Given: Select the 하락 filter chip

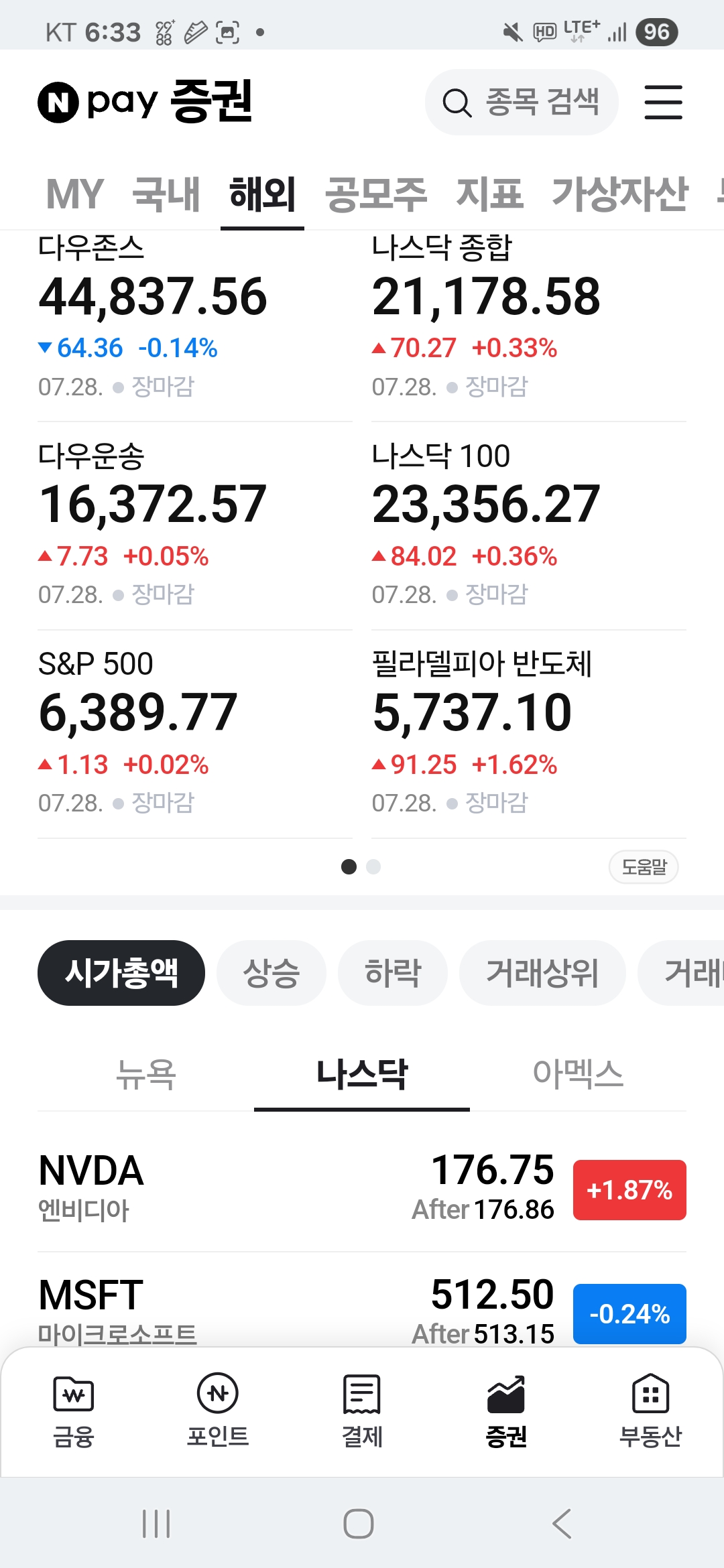Looking at the screenshot, I should [x=393, y=973].
